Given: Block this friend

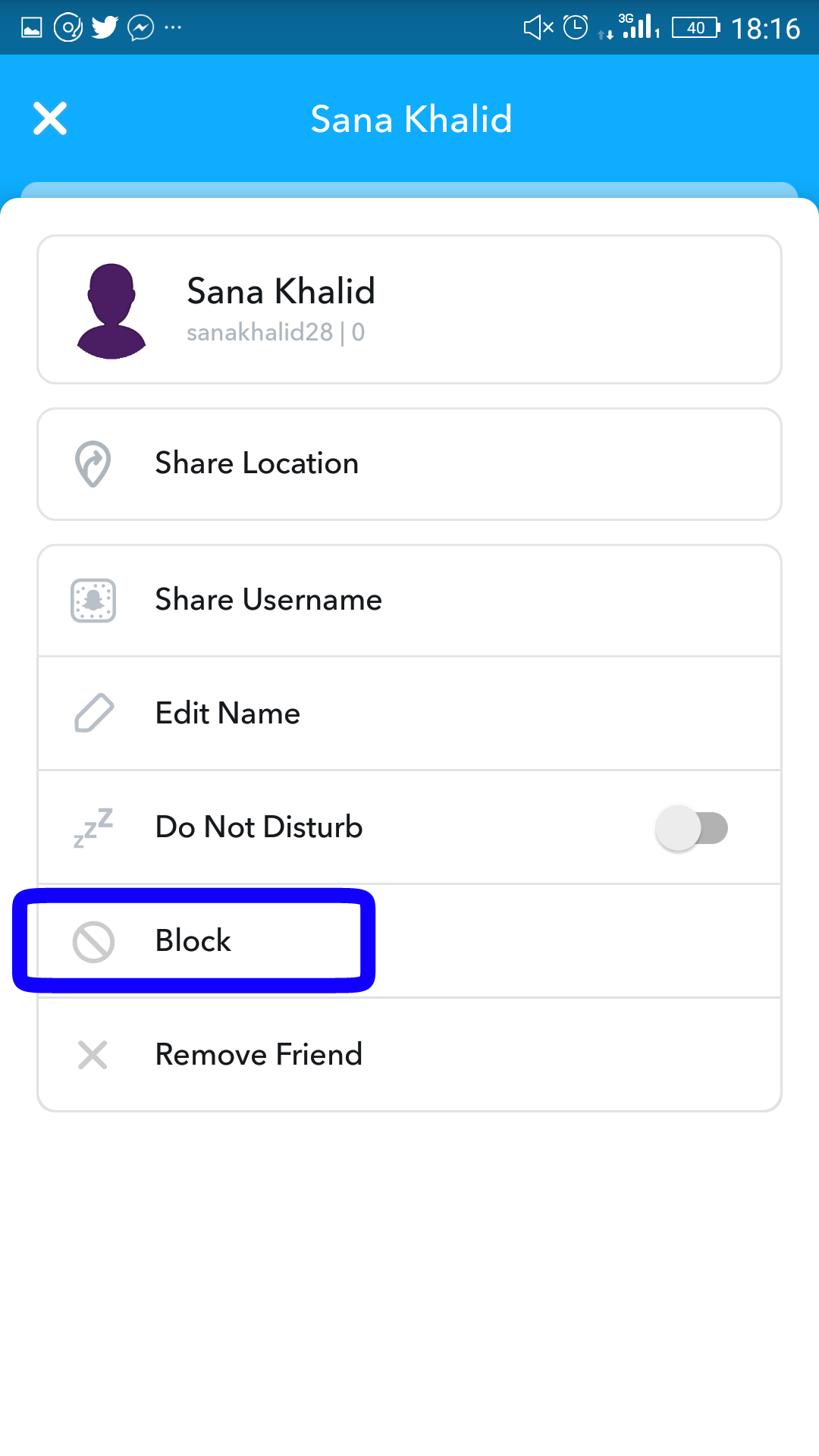Looking at the screenshot, I should [x=409, y=941].
